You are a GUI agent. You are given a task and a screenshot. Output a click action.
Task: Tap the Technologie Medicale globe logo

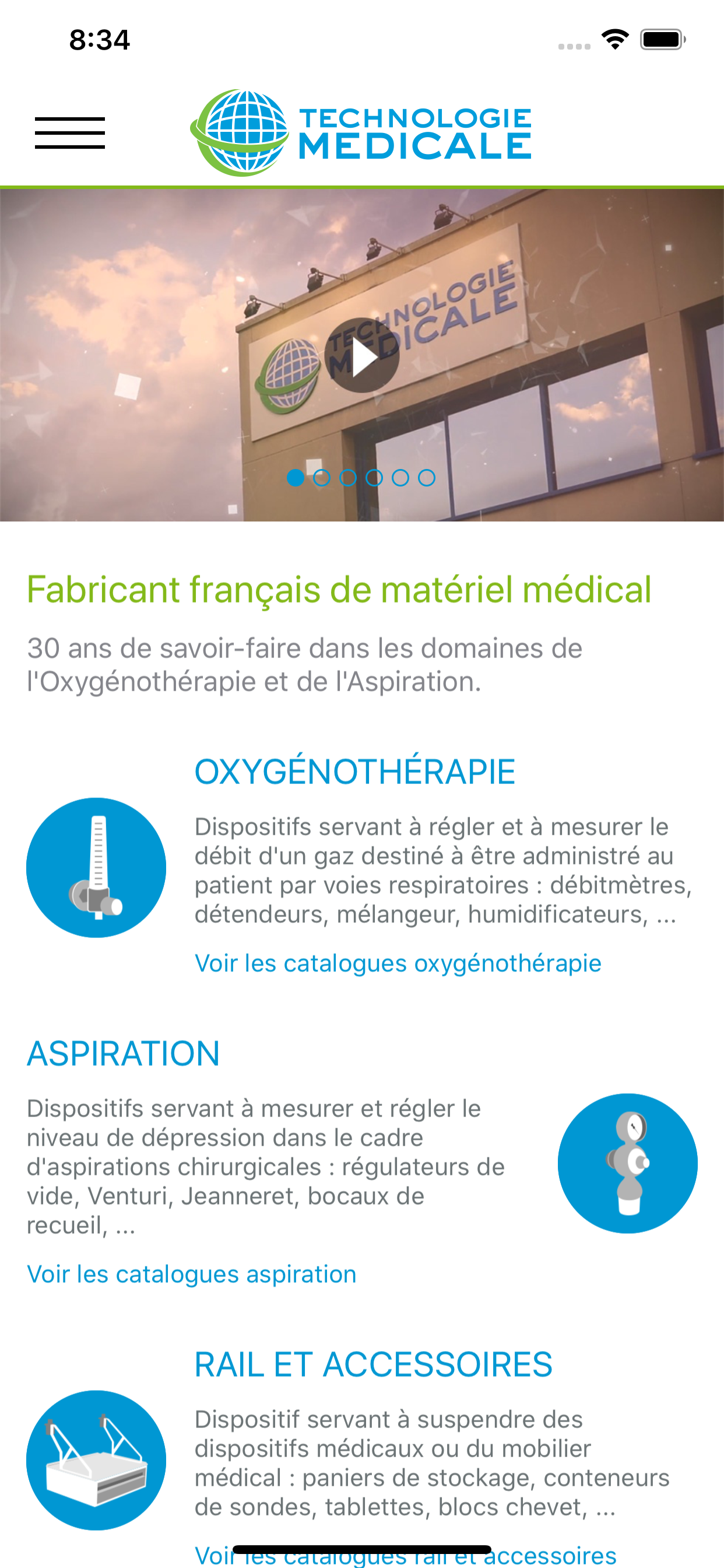coord(240,131)
